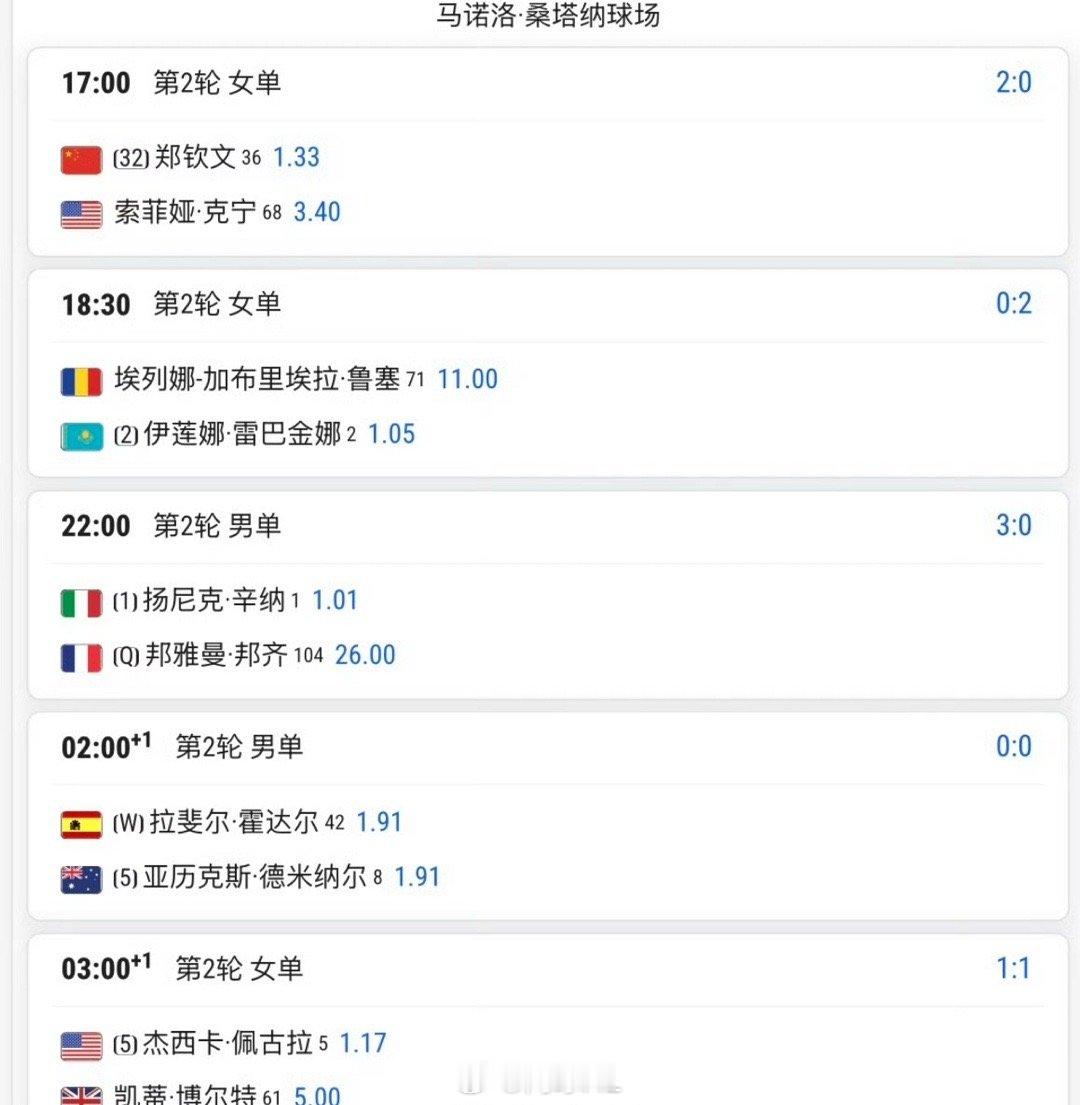Click the Australia flag next to 亚历克斯·德米纳尔
Screen dimensions: 1080x1105
80,876
